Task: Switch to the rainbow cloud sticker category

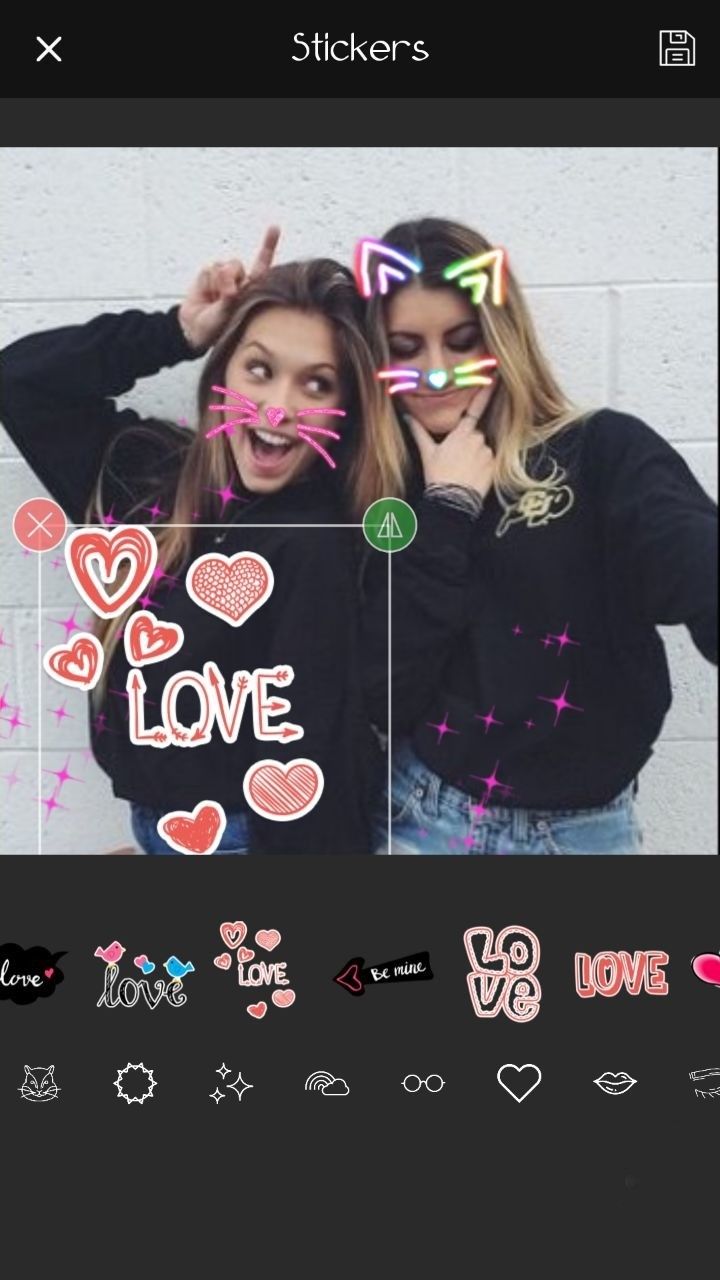Action: pos(327,1083)
